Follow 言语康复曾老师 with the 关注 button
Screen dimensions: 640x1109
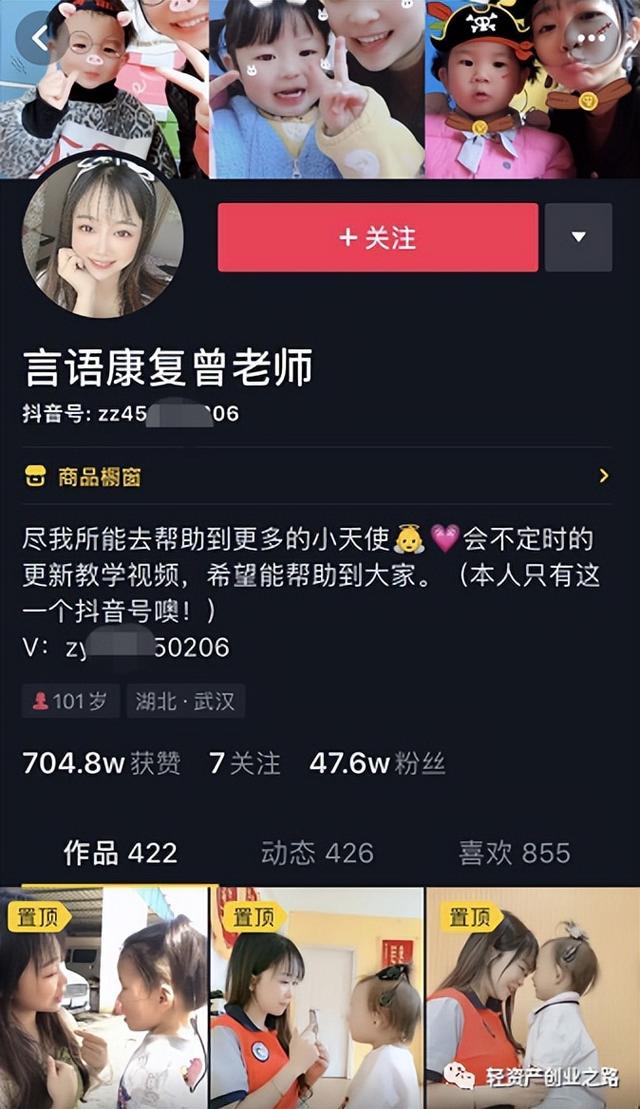pos(377,237)
